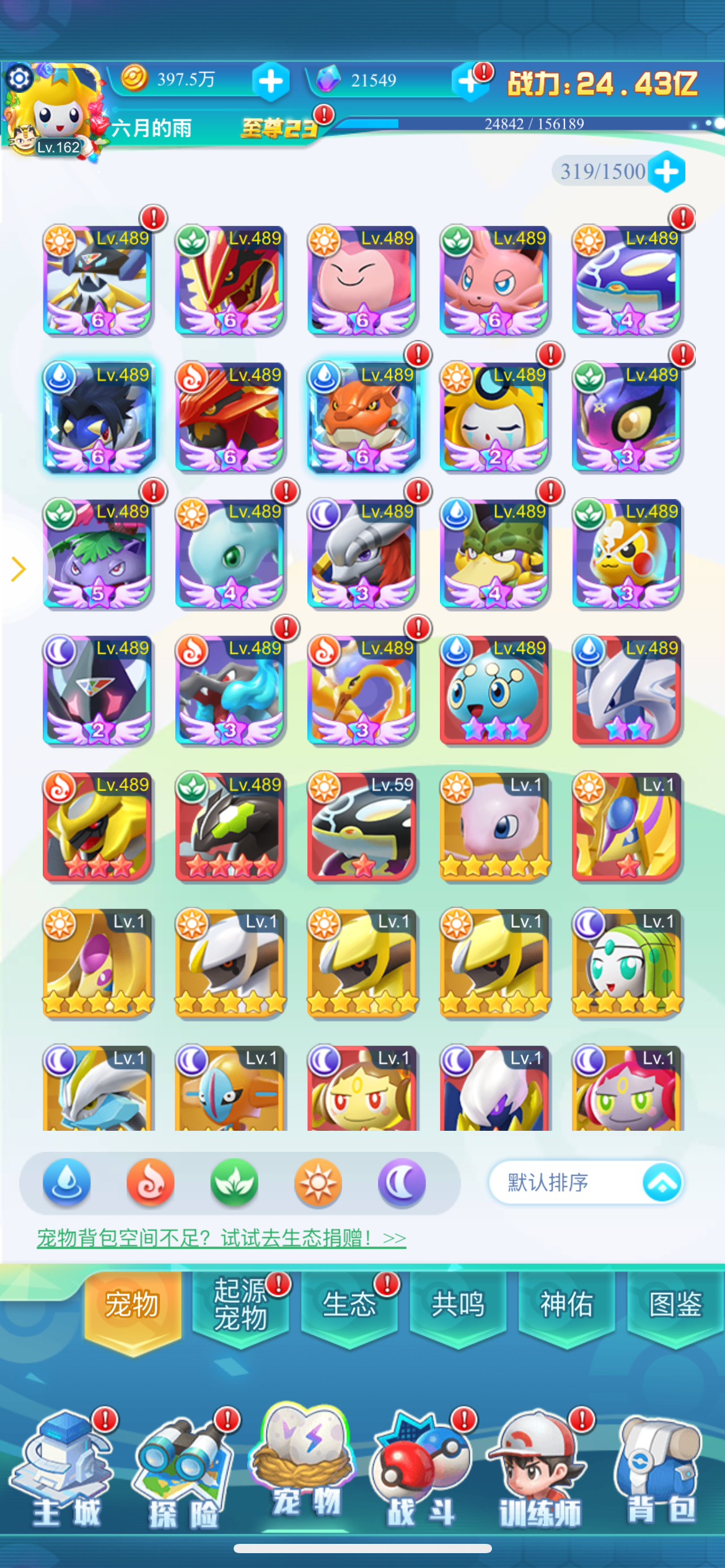Add diamonds with plus button
The image size is (725, 1568).
(x=469, y=82)
